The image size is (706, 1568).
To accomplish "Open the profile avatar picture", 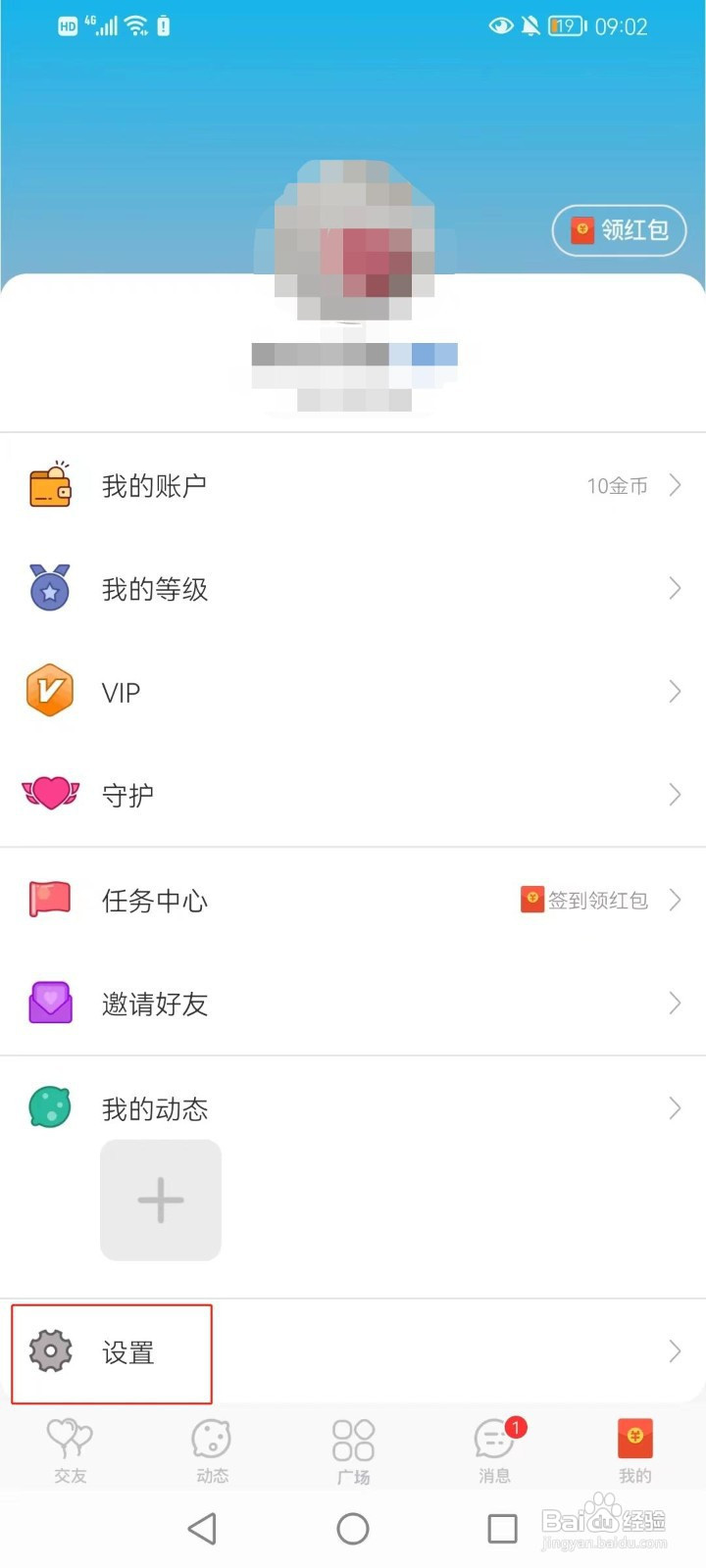I will (353, 240).
